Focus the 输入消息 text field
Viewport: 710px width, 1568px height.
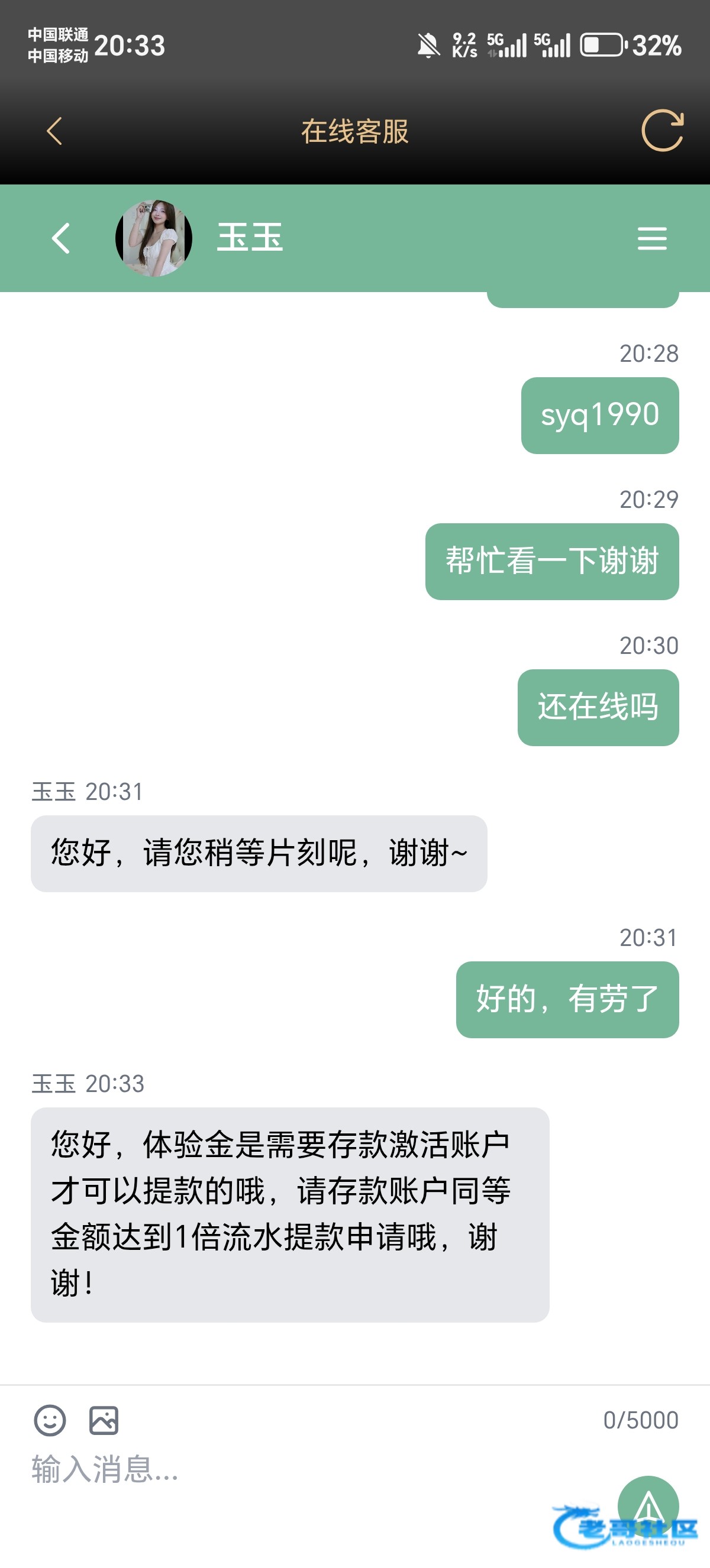click(305, 1469)
